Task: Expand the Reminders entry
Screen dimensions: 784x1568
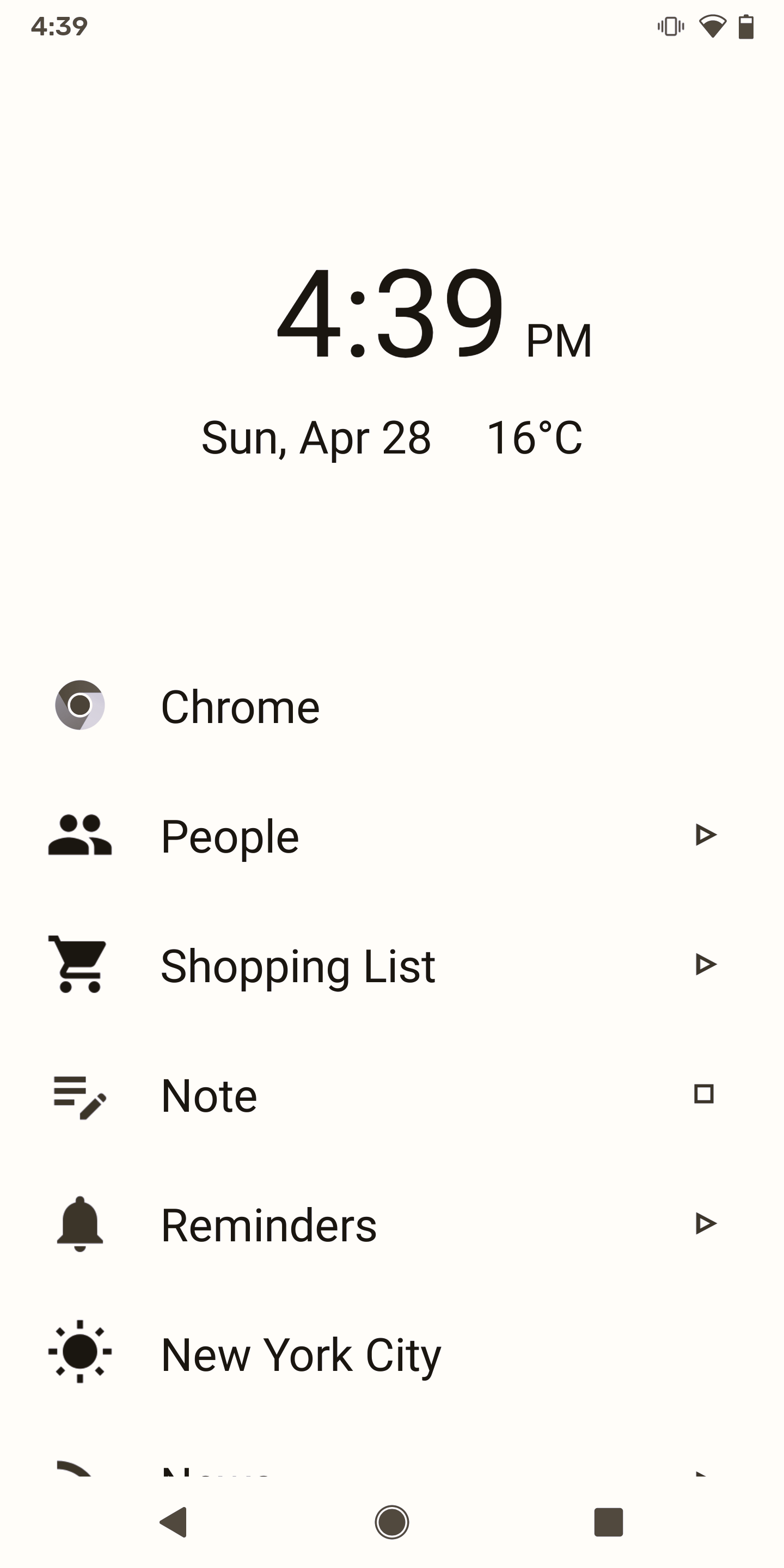Action: [x=706, y=1224]
